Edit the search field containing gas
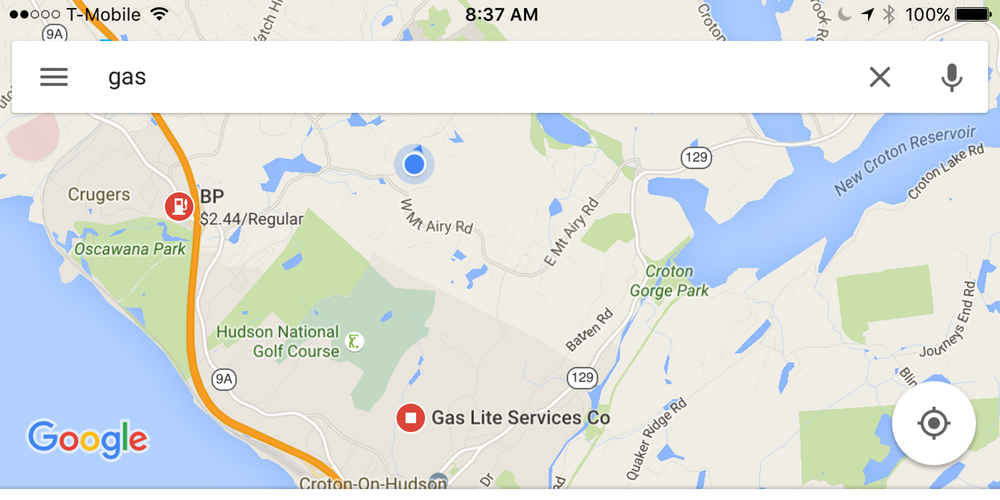This screenshot has height=500, width=1000. [450, 77]
